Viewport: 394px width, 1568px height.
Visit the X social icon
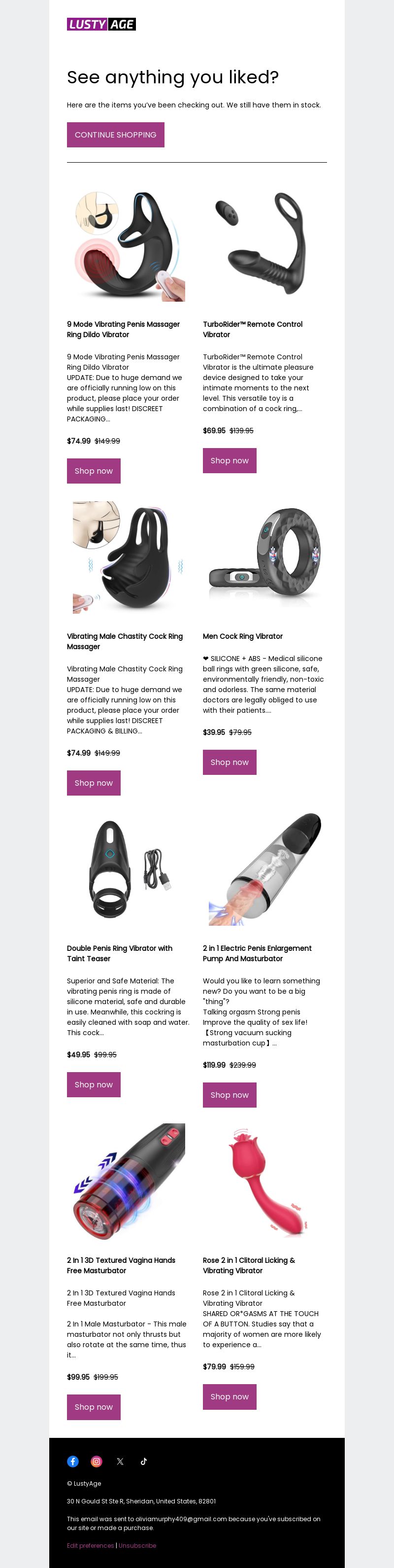[x=120, y=1461]
